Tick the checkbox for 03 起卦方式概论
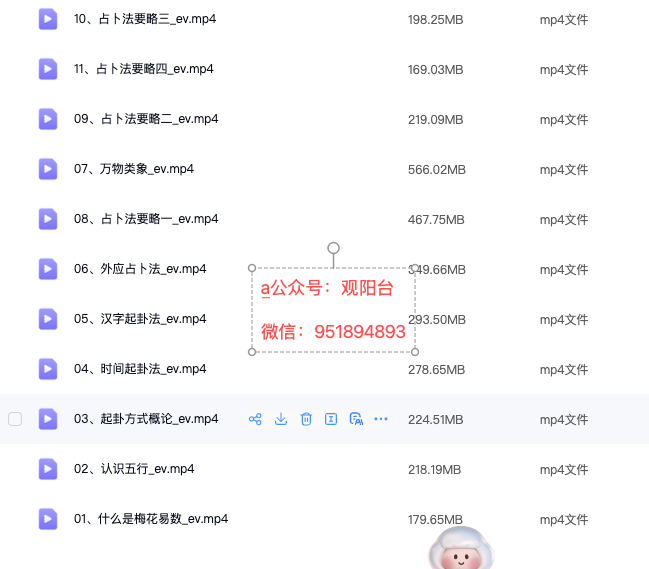The image size is (649, 569). pos(15,419)
